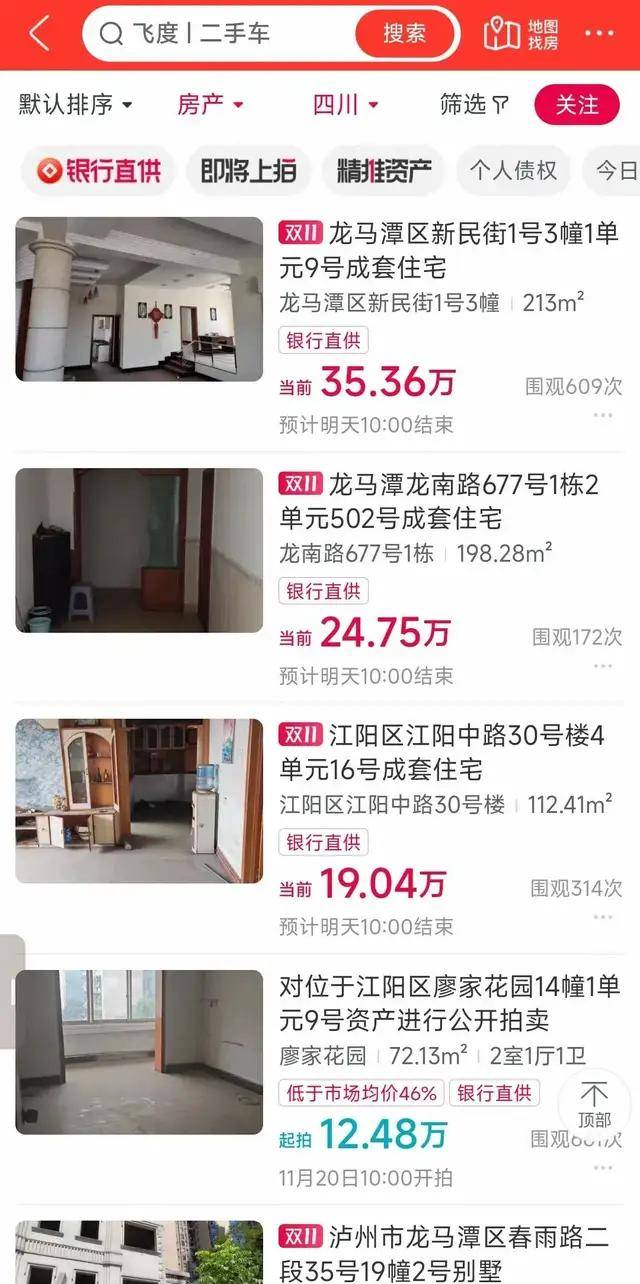Expand the 默认排序 sort dropdown

(76, 104)
